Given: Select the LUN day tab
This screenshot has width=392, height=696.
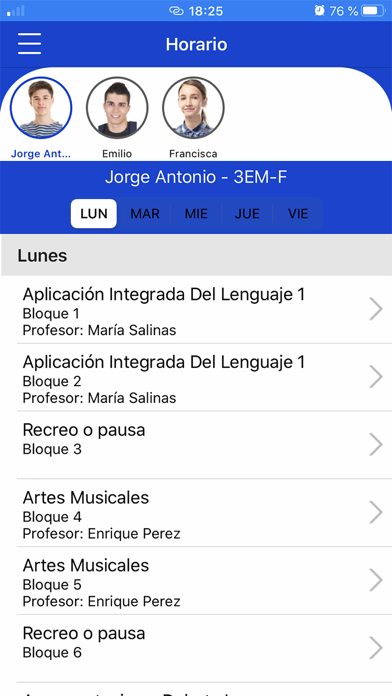Looking at the screenshot, I should tap(94, 214).
